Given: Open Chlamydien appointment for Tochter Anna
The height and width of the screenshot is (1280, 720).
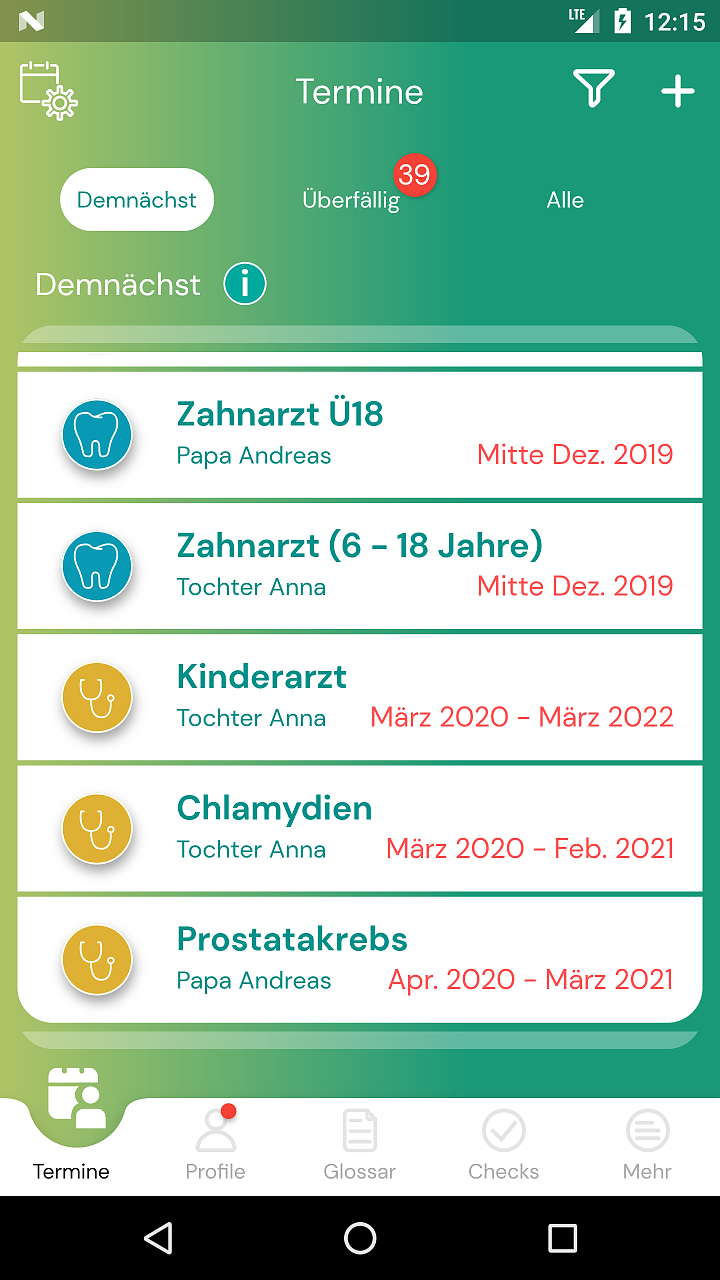Looking at the screenshot, I should pos(360,828).
